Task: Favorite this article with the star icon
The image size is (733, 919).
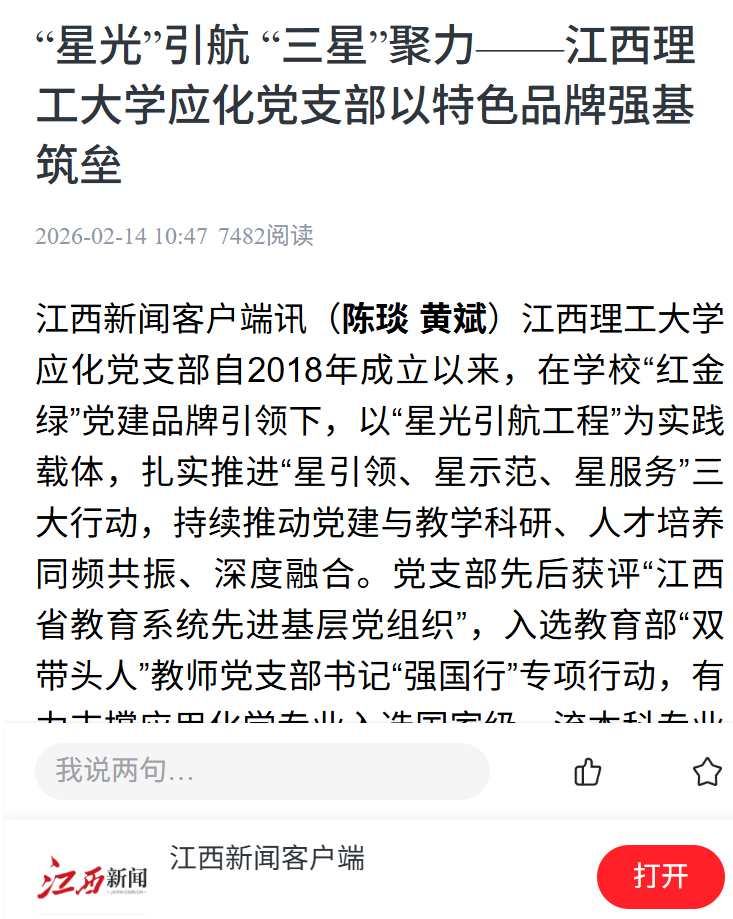Action: (x=707, y=771)
